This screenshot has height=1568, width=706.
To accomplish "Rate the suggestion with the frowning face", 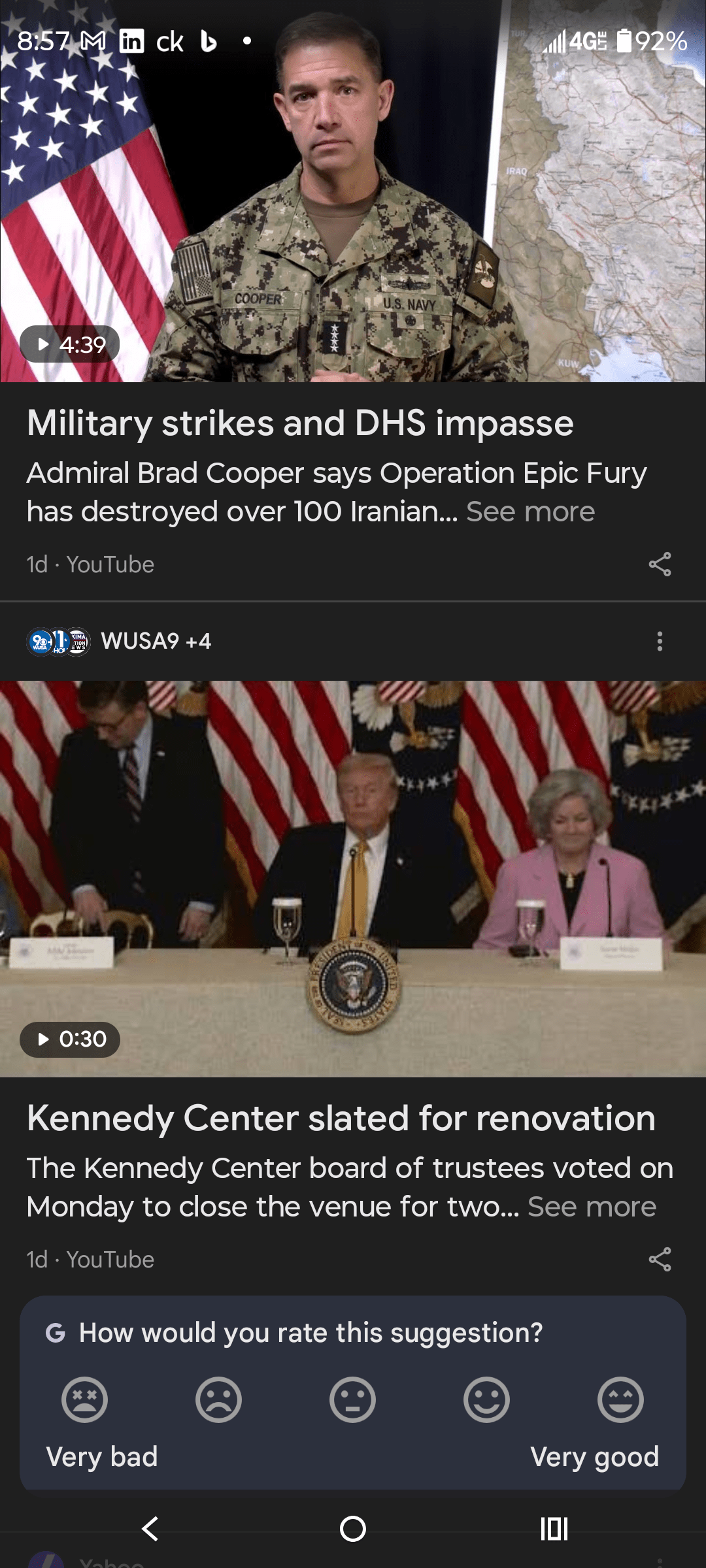I will [218, 1400].
